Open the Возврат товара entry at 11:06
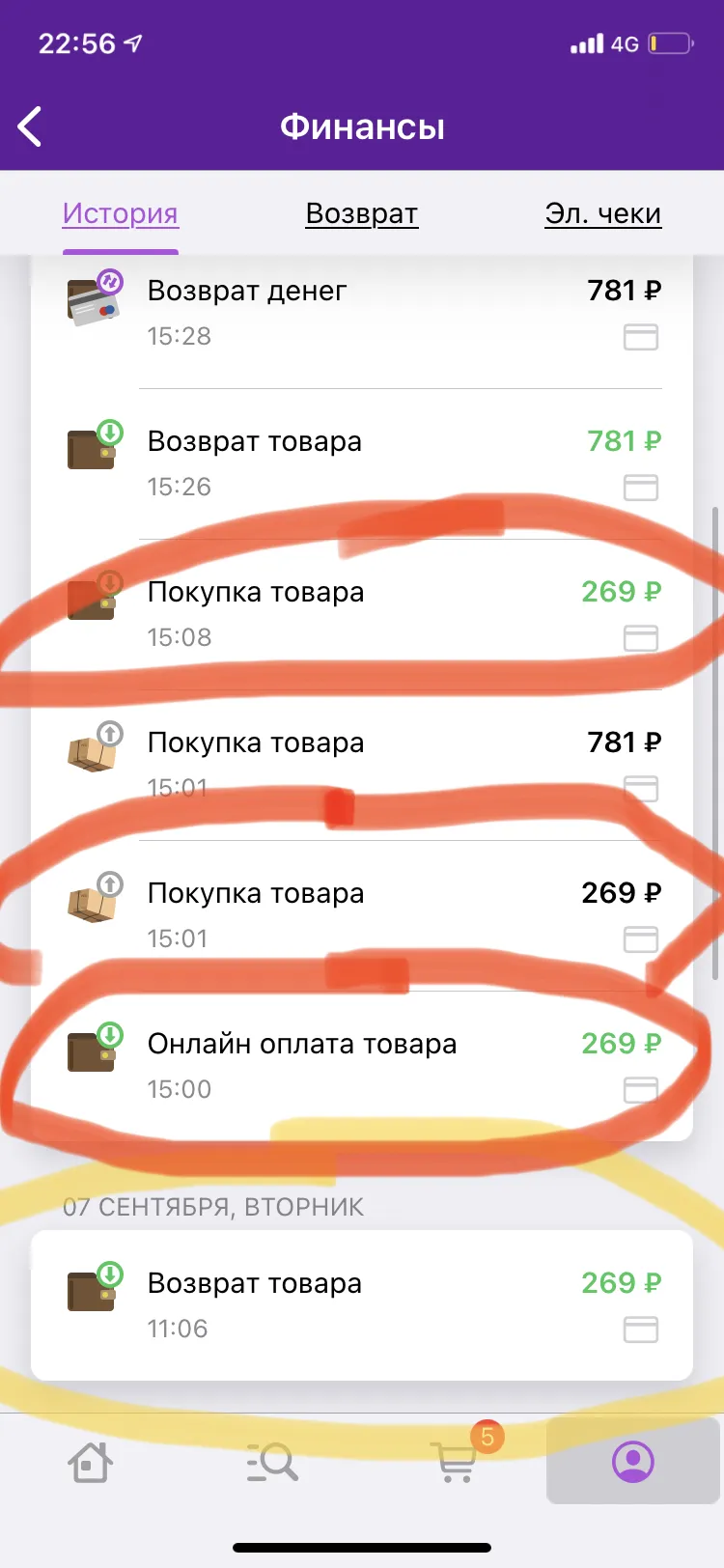The width and height of the screenshot is (724, 1568). coord(362,1305)
